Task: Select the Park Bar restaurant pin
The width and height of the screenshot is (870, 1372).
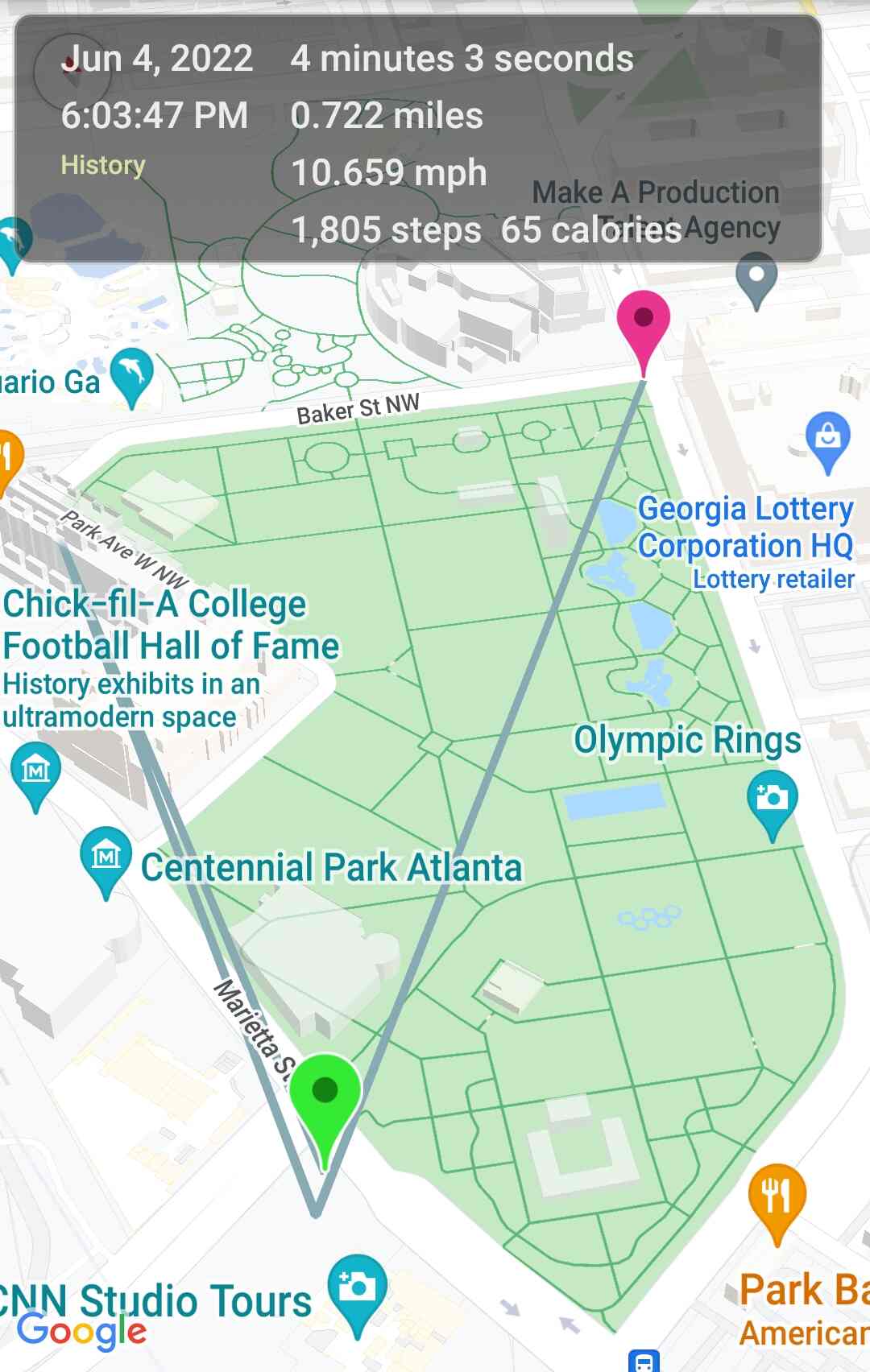Action: coord(777,1197)
